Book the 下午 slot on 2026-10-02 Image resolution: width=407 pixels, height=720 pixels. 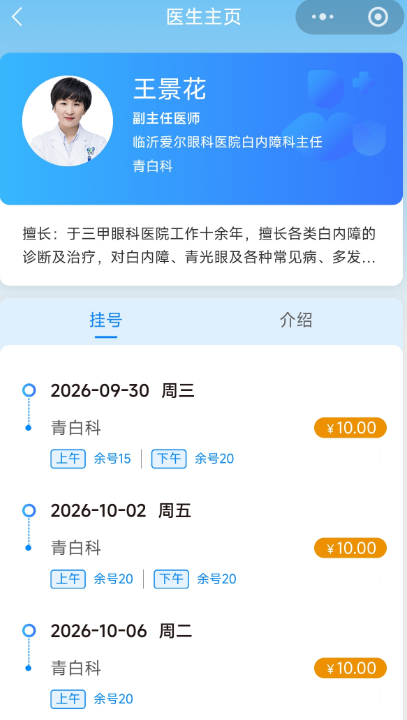click(171, 579)
